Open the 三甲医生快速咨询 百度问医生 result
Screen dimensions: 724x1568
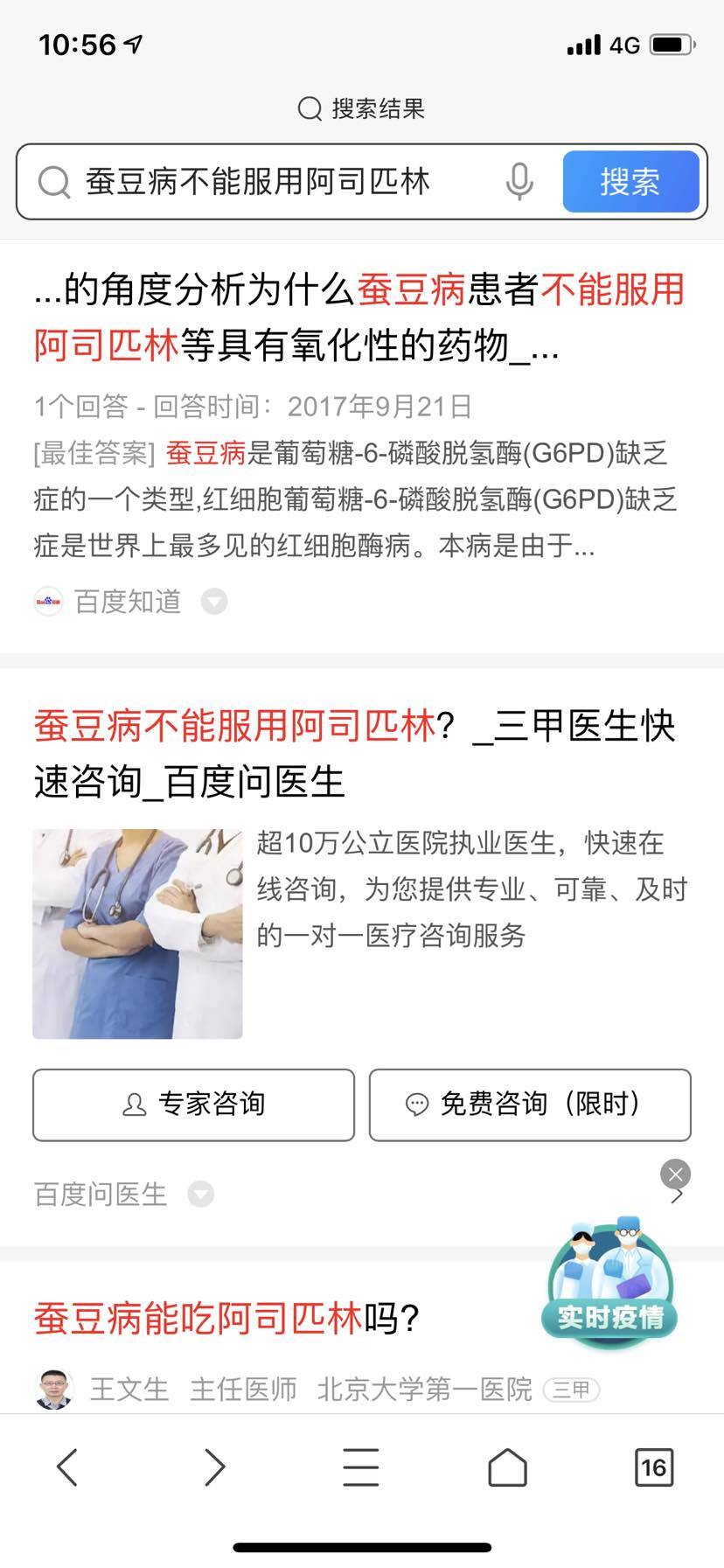tap(354, 753)
